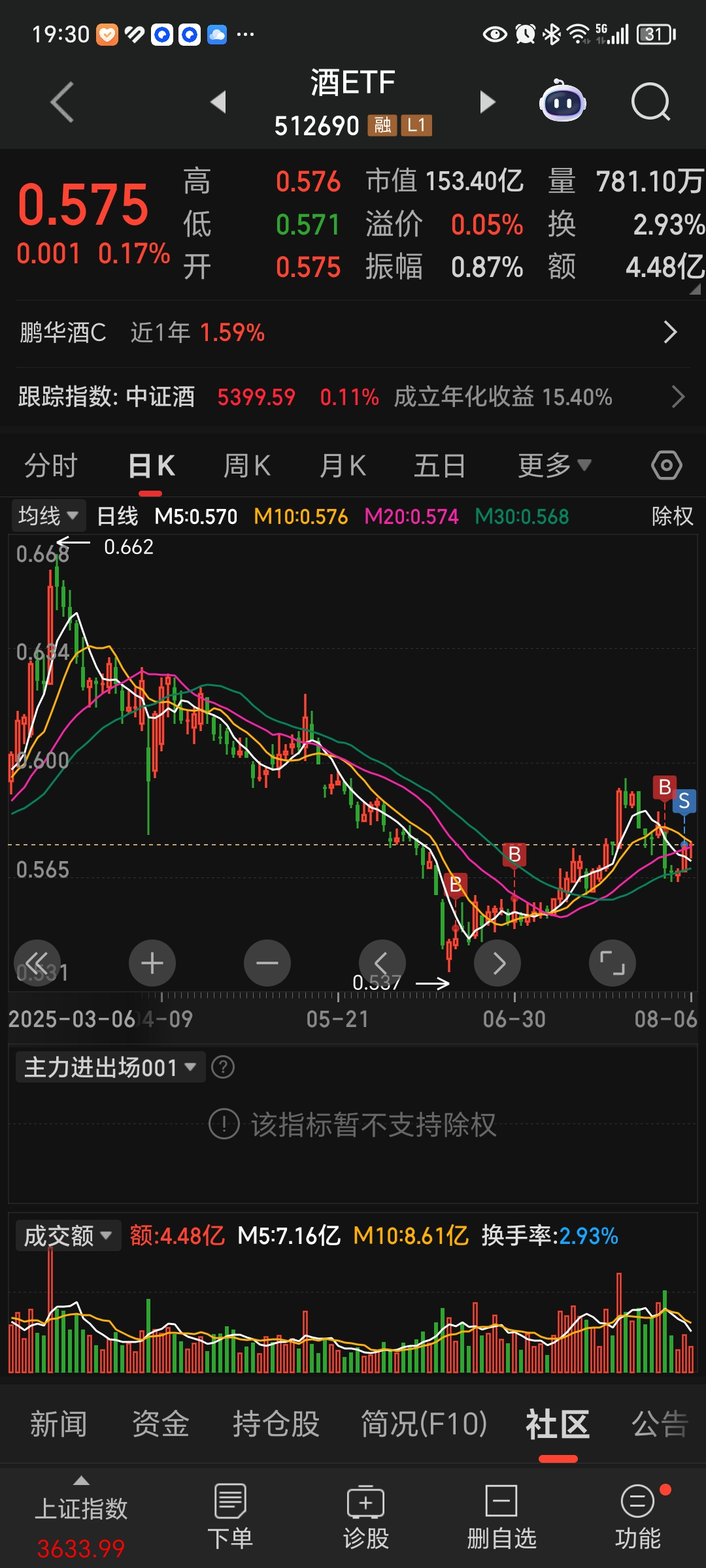Open the 主力进出场001 indicator dropdown
706x1568 pixels.
(110, 1068)
